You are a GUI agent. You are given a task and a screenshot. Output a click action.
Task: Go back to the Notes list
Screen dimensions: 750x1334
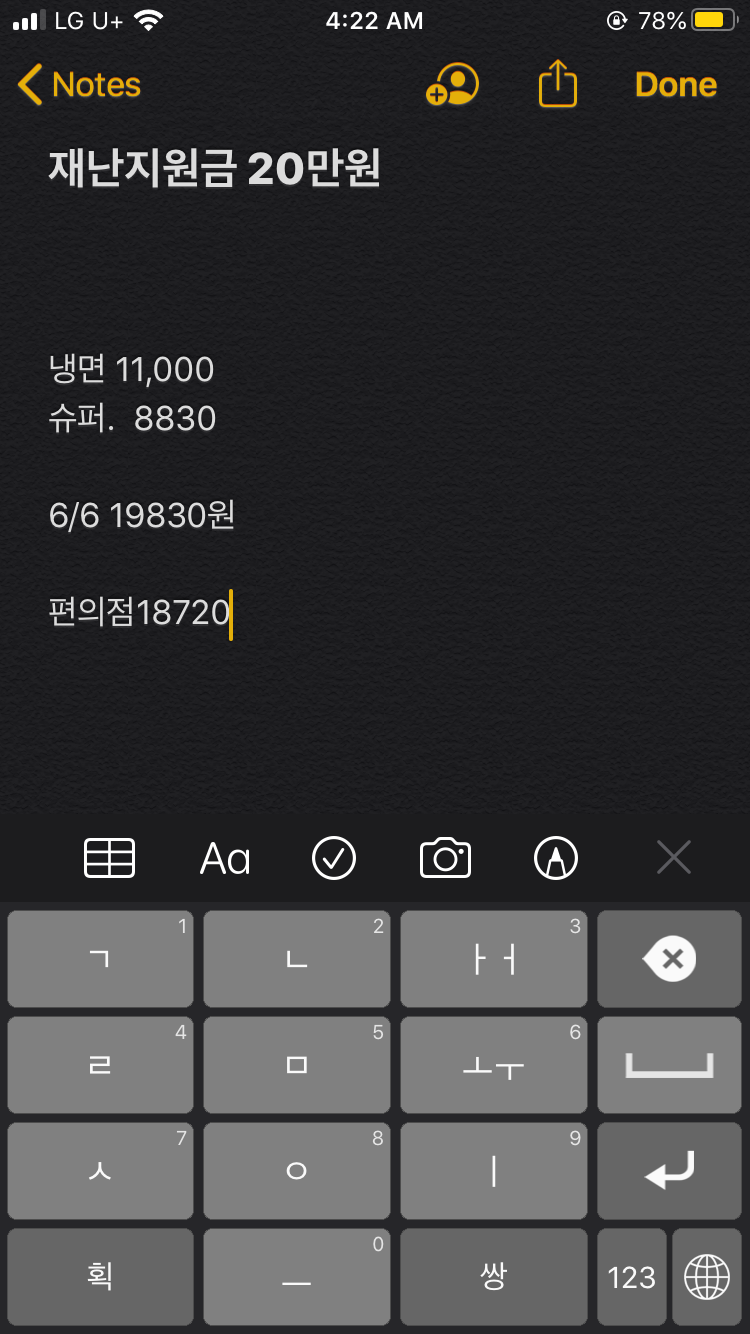[80, 85]
